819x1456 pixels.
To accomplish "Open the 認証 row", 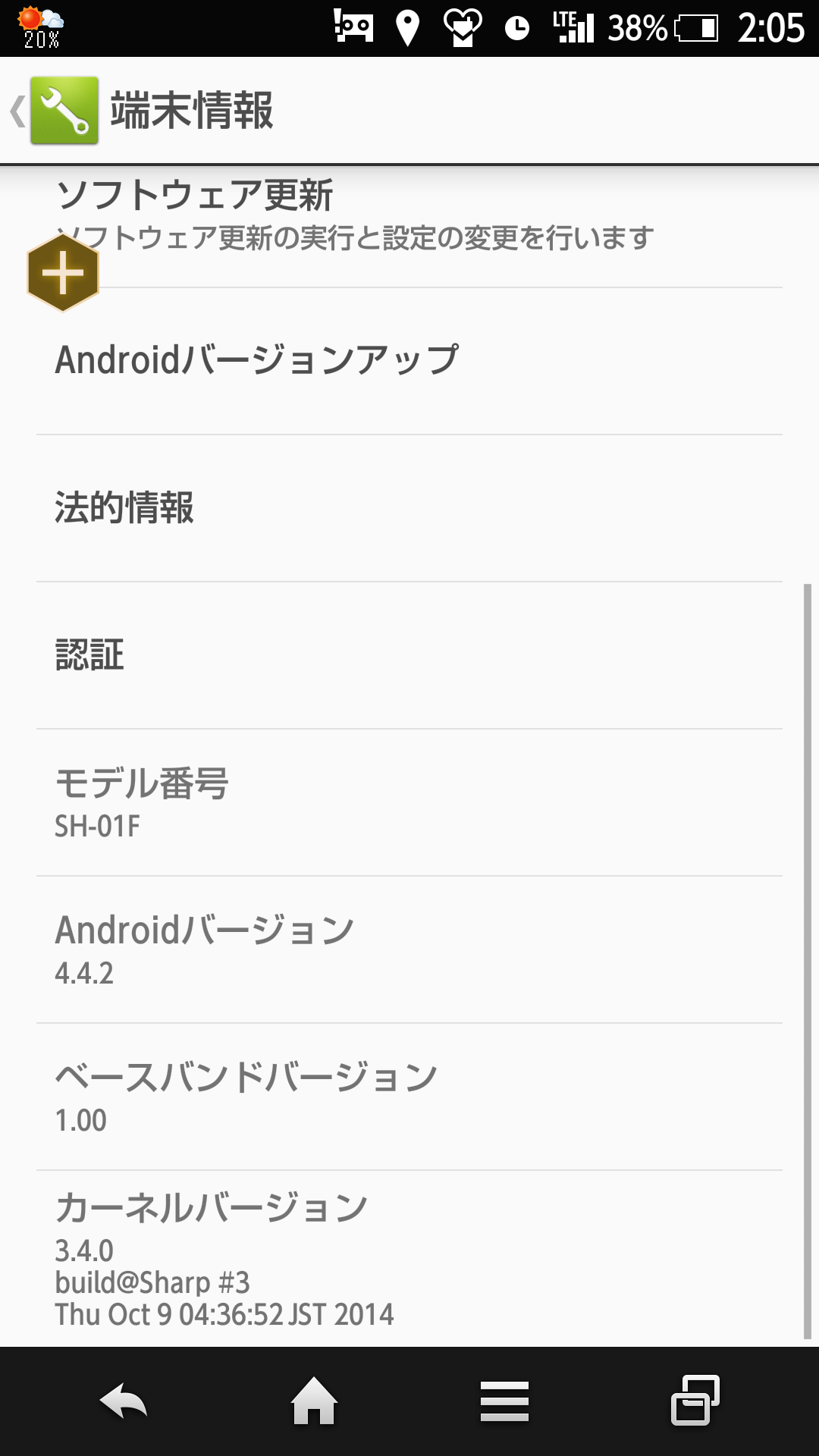I will (409, 655).
